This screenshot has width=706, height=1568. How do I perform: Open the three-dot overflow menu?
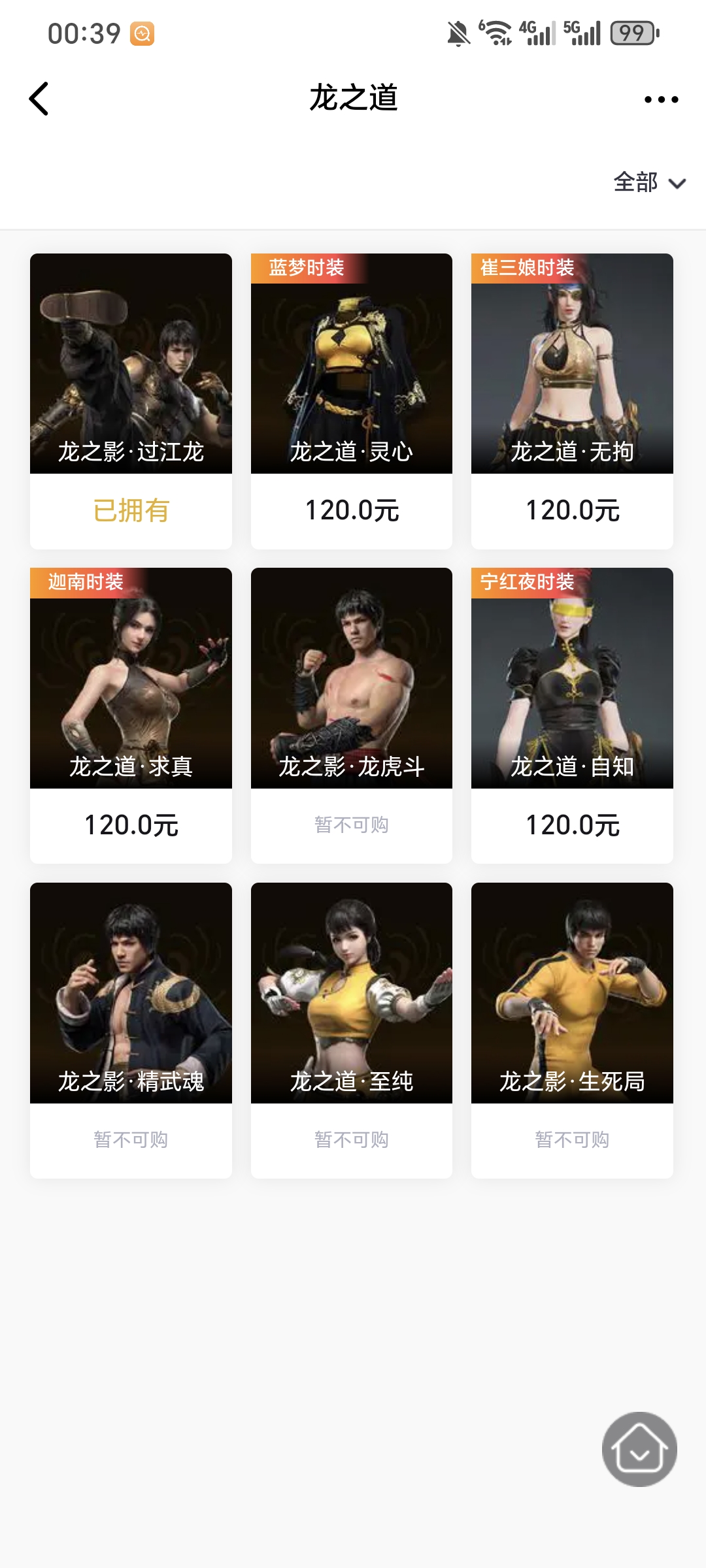[661, 99]
